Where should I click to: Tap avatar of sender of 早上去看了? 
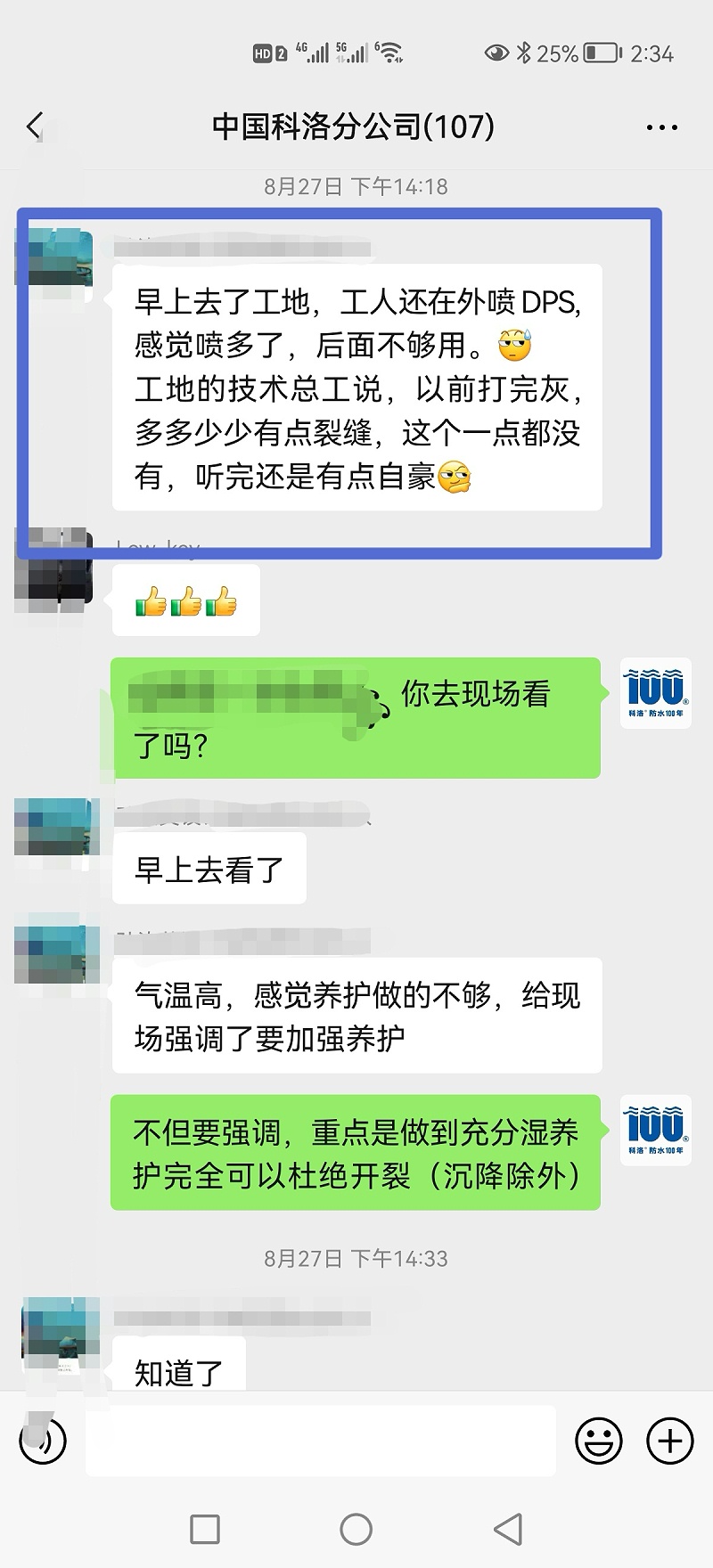[x=57, y=828]
